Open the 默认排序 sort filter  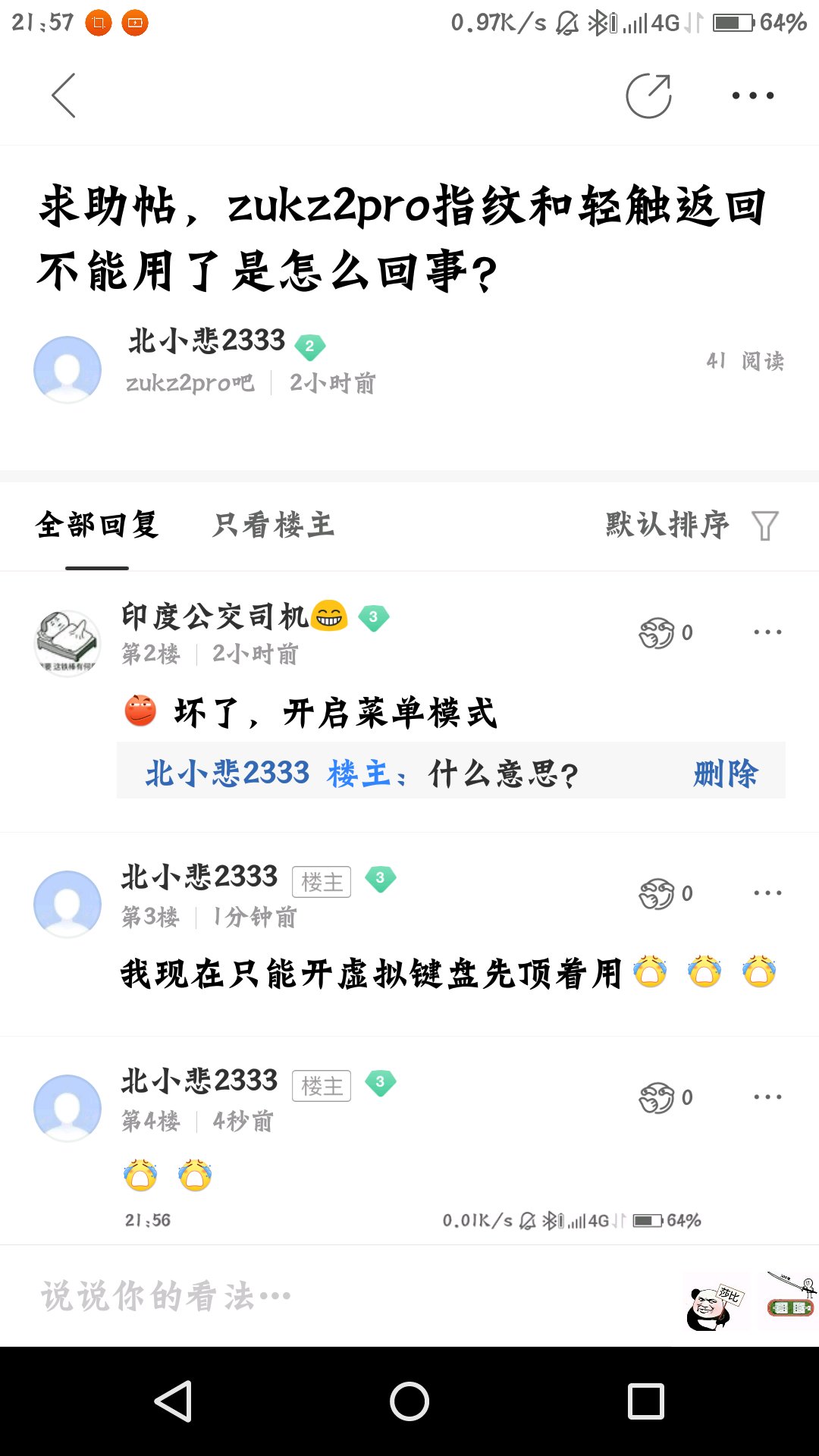[x=692, y=525]
